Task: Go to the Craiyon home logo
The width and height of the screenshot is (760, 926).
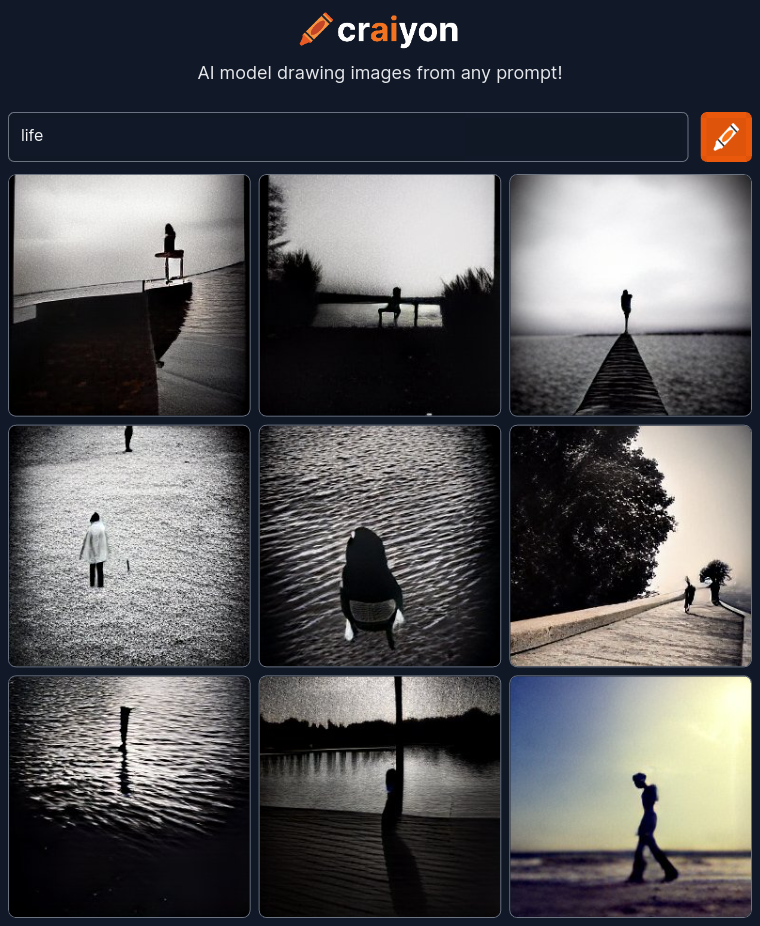Action: coord(380,30)
